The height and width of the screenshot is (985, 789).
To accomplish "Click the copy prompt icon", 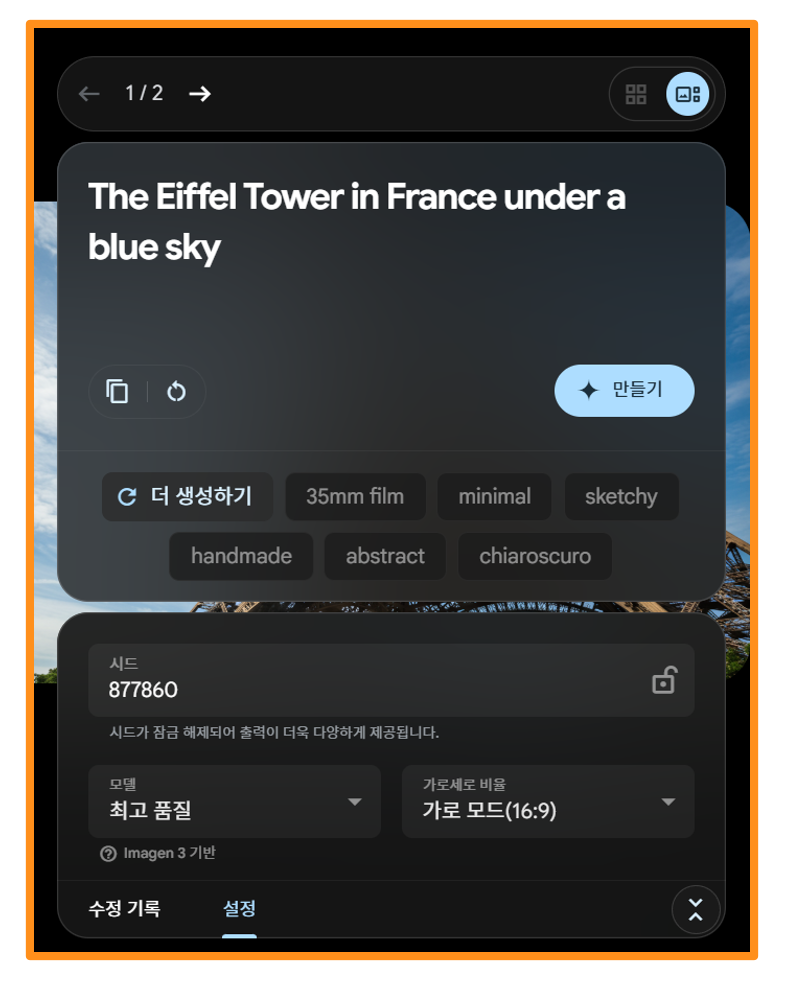I will (117, 391).
